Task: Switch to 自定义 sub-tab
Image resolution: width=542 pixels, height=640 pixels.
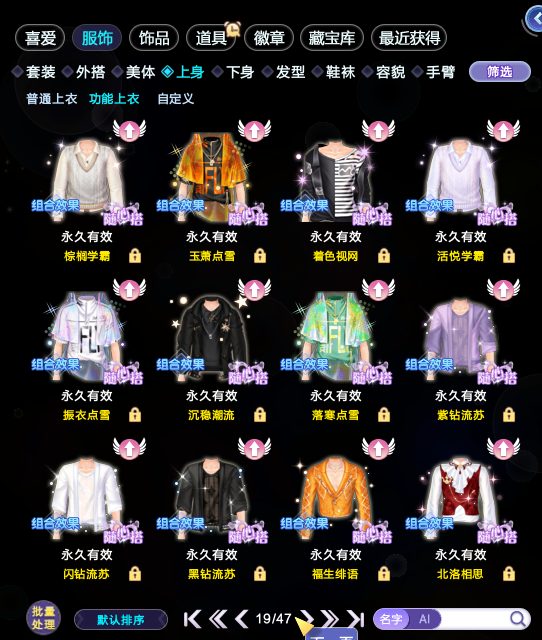Action: point(175,98)
